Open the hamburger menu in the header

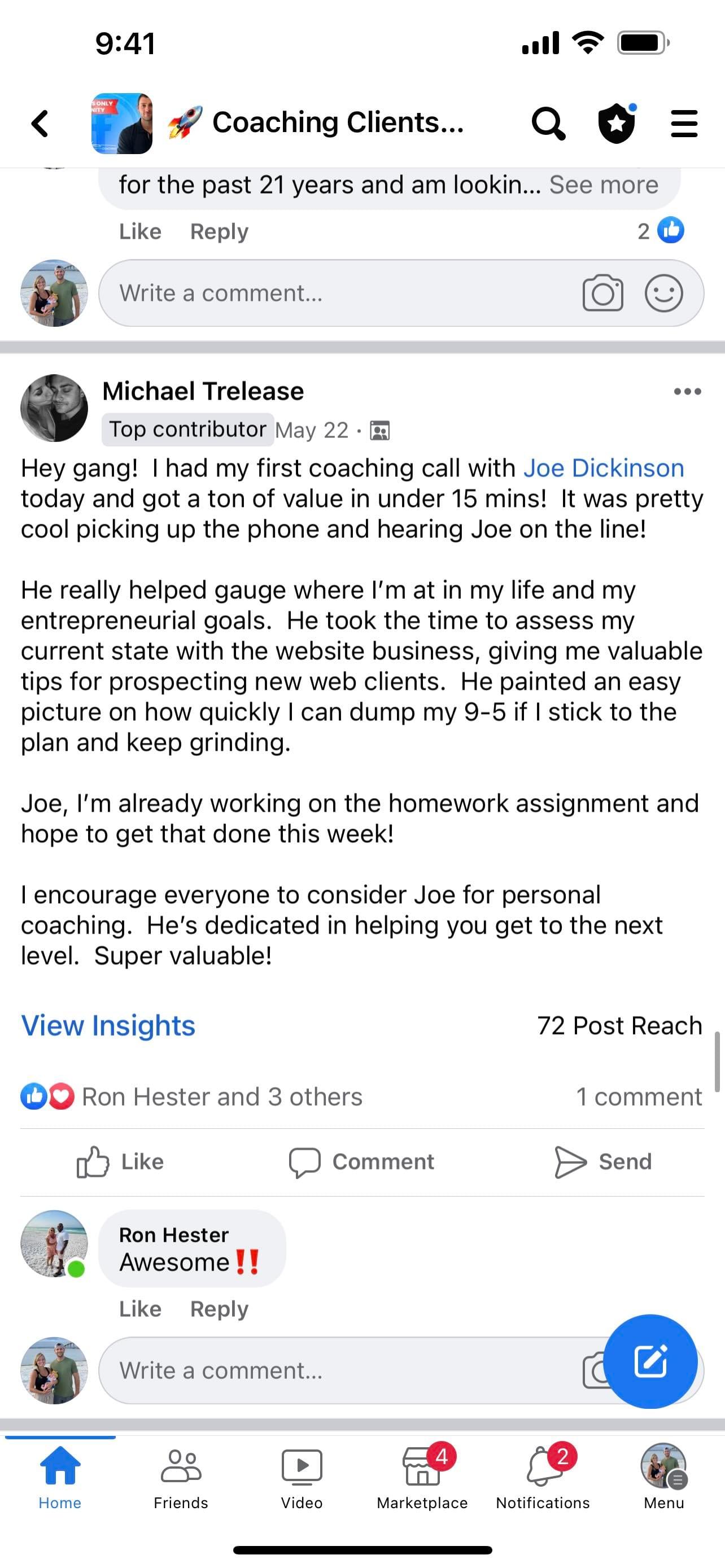(684, 124)
